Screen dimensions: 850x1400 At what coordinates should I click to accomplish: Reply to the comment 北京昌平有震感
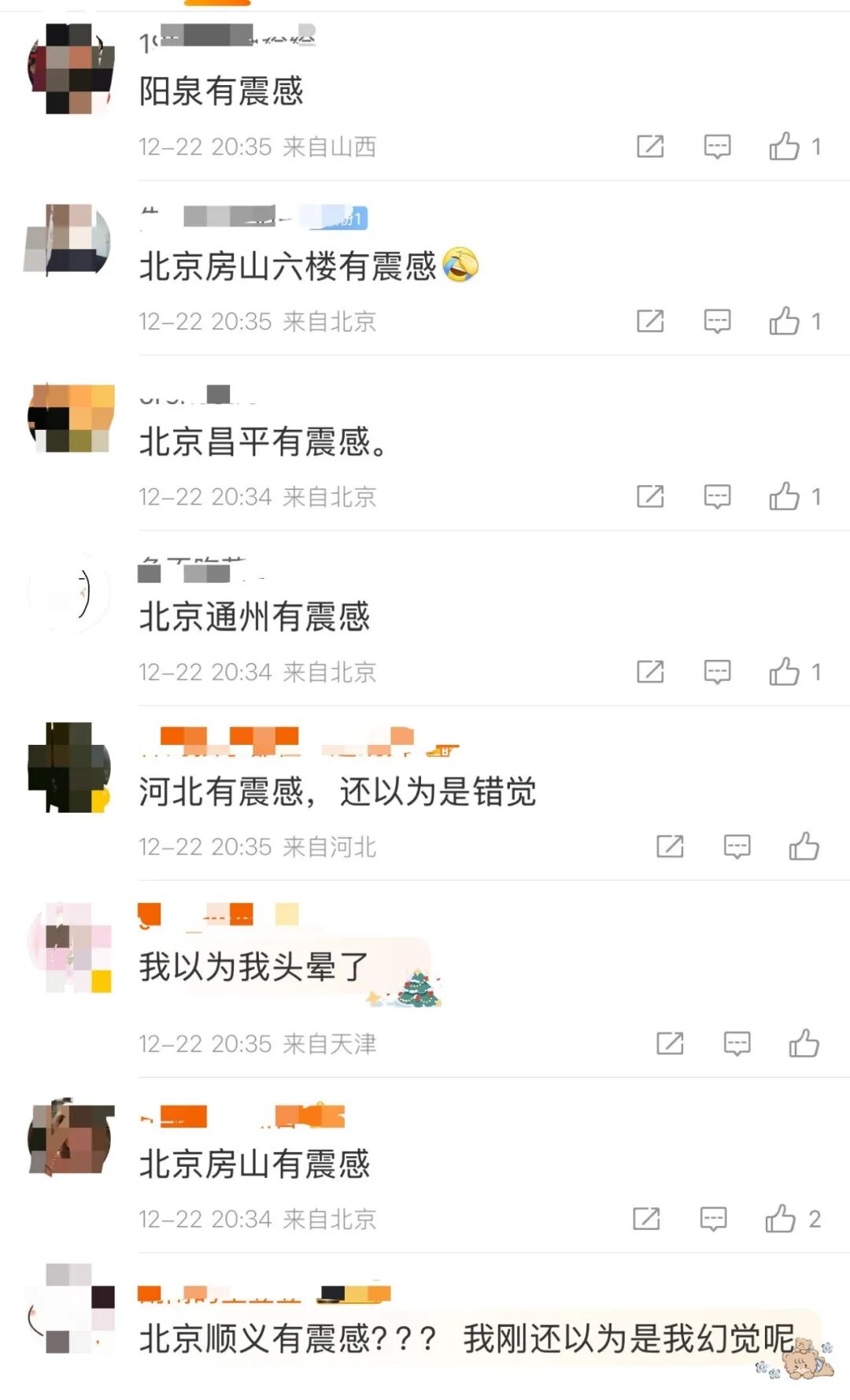(717, 497)
